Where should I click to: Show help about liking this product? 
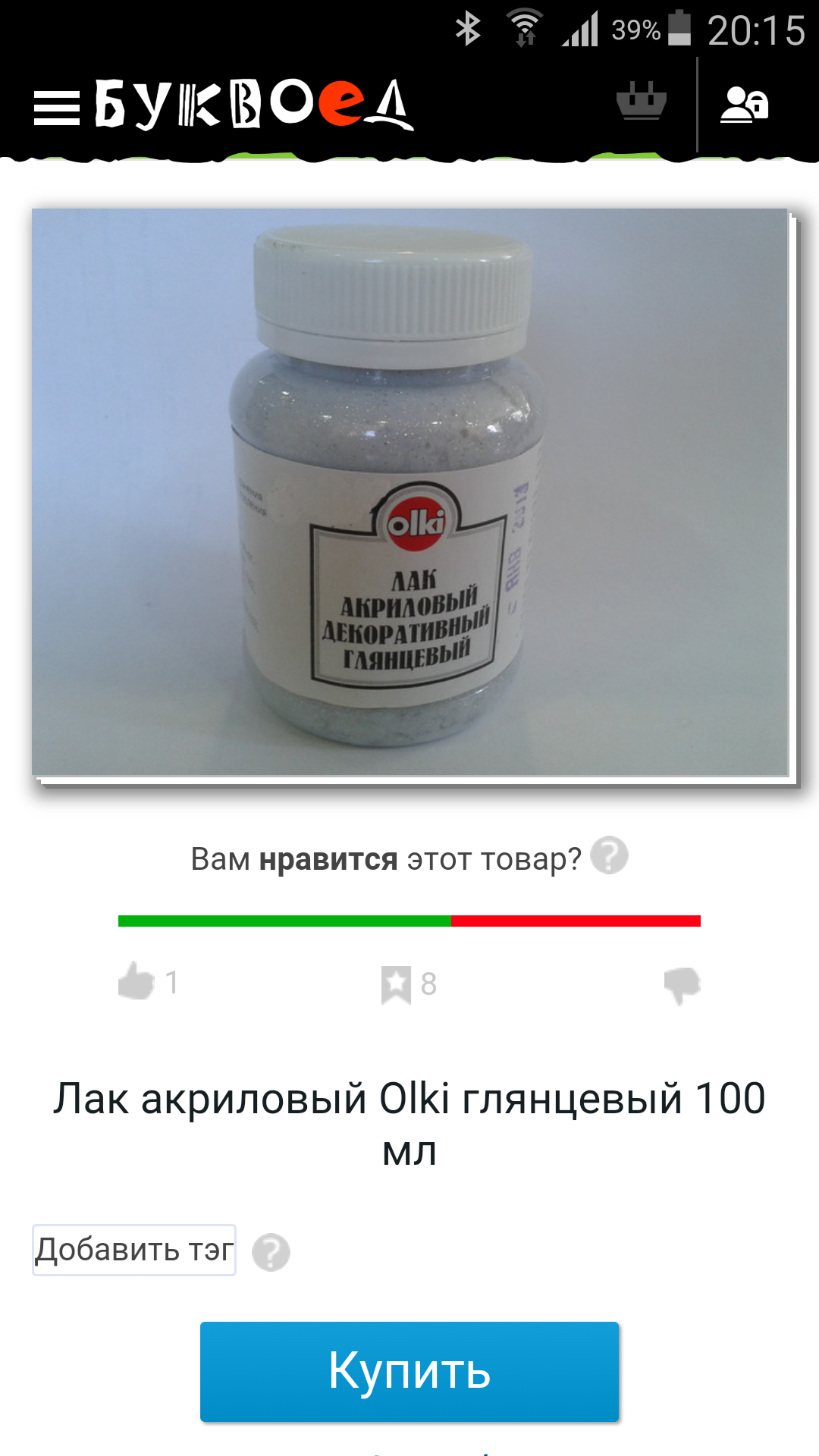coord(609,855)
